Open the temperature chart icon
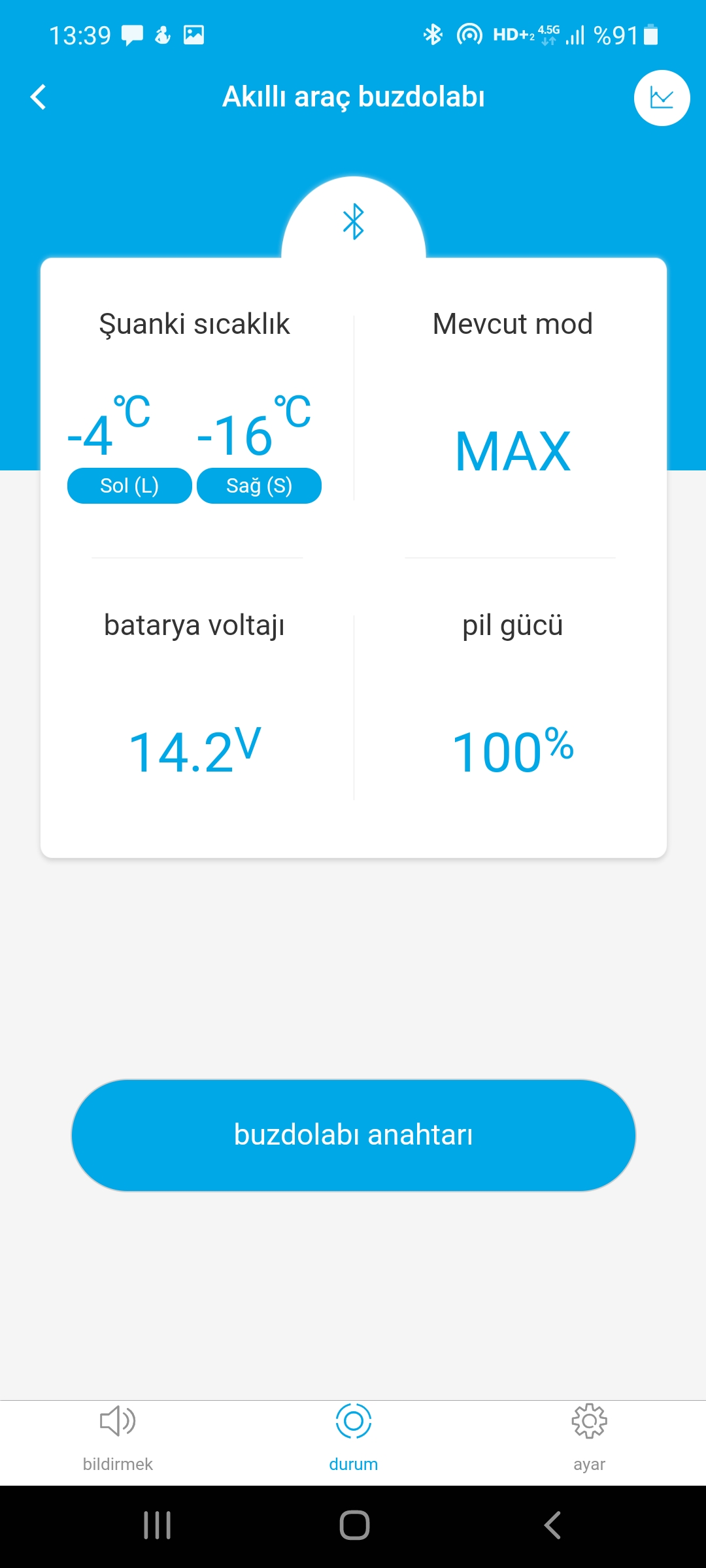 pyautogui.click(x=662, y=98)
